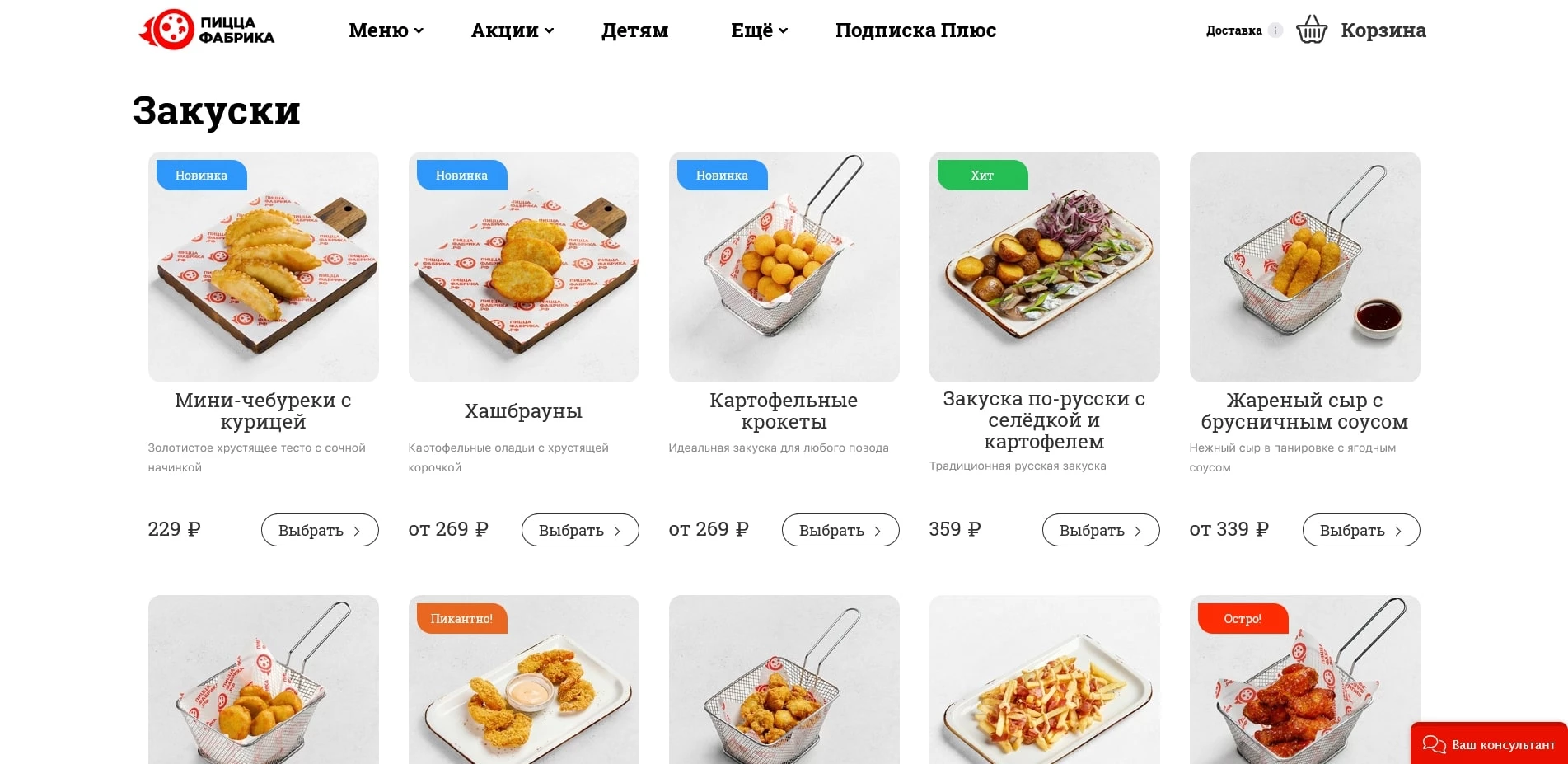Open the Пицца Фабрика home logo
Image resolution: width=1568 pixels, height=764 pixels.
[207, 30]
